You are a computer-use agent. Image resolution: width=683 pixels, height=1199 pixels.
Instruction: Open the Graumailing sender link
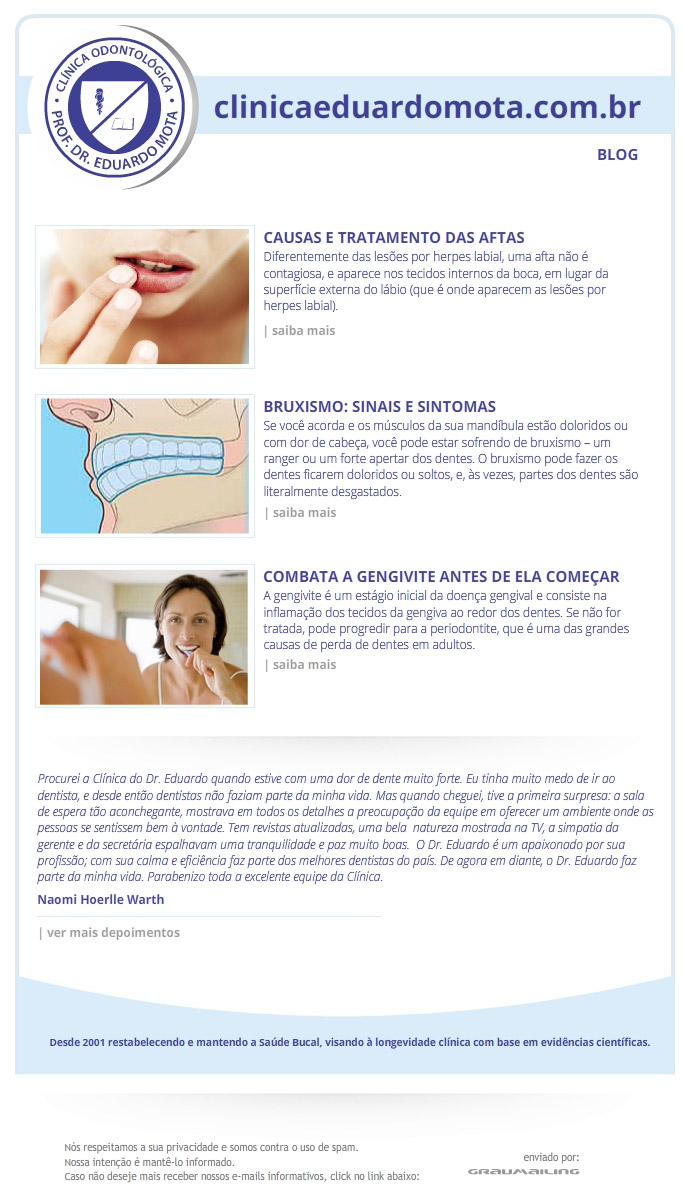(524, 1171)
